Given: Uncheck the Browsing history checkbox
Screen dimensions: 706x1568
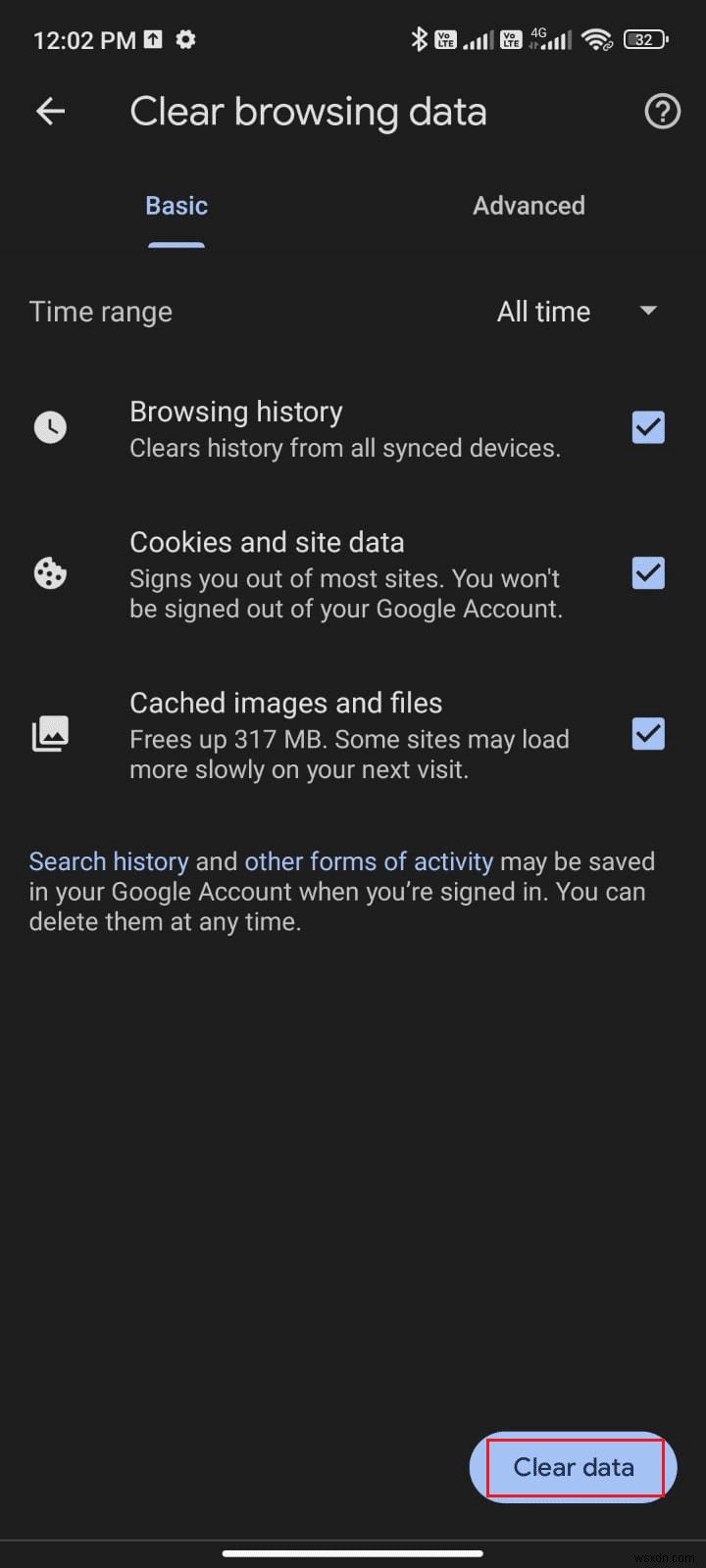Looking at the screenshot, I should 648,426.
